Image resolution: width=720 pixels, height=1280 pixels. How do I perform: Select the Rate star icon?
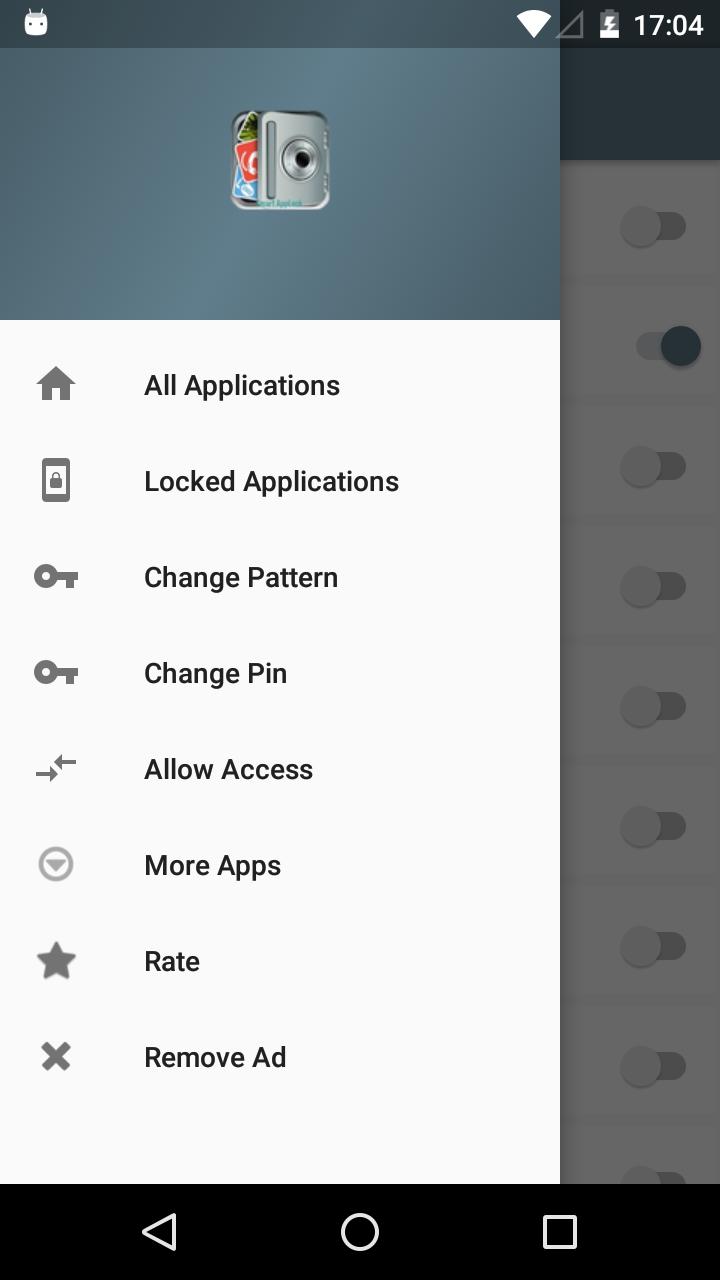coord(55,960)
